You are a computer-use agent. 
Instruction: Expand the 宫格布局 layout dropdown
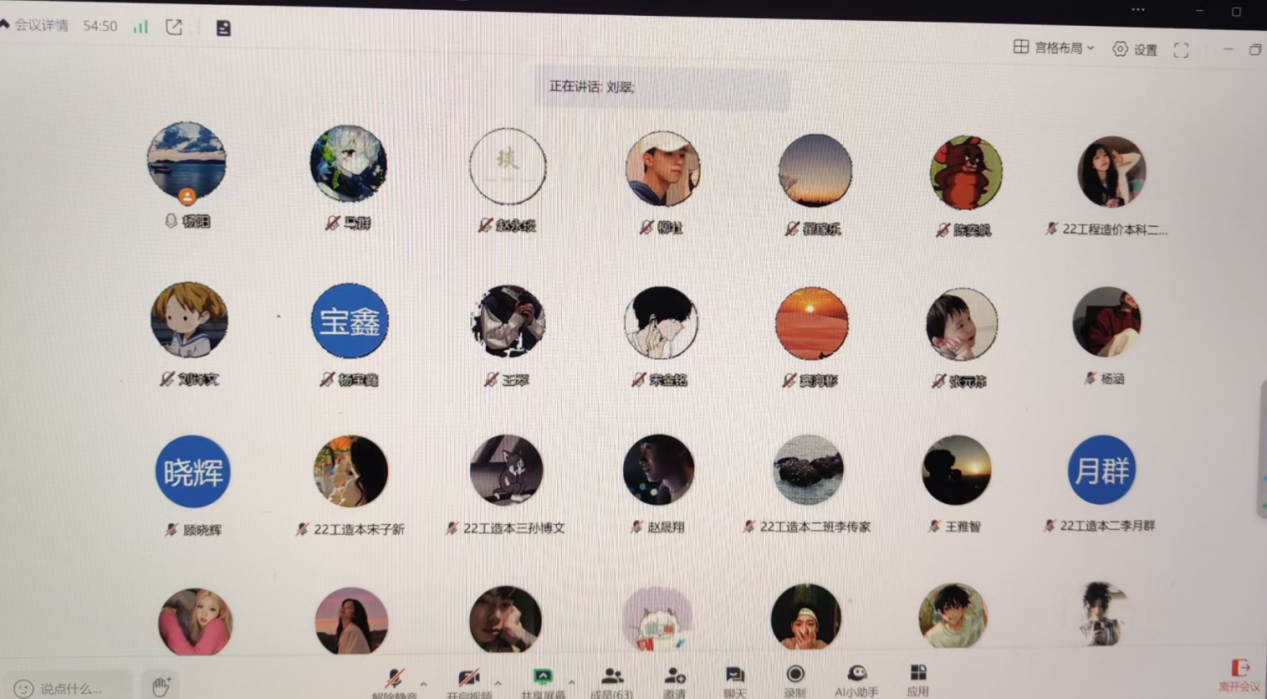point(1054,47)
